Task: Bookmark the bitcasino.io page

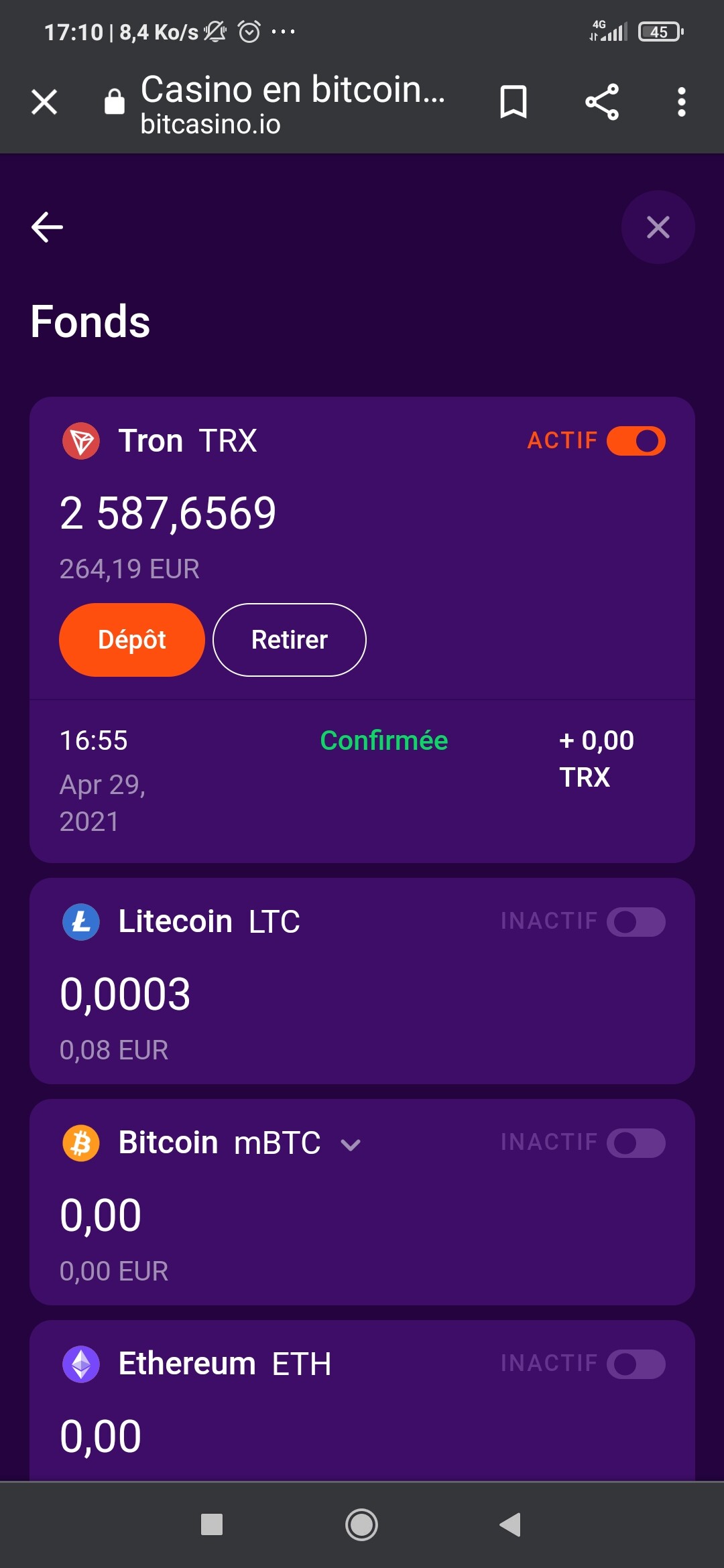Action: point(514,103)
